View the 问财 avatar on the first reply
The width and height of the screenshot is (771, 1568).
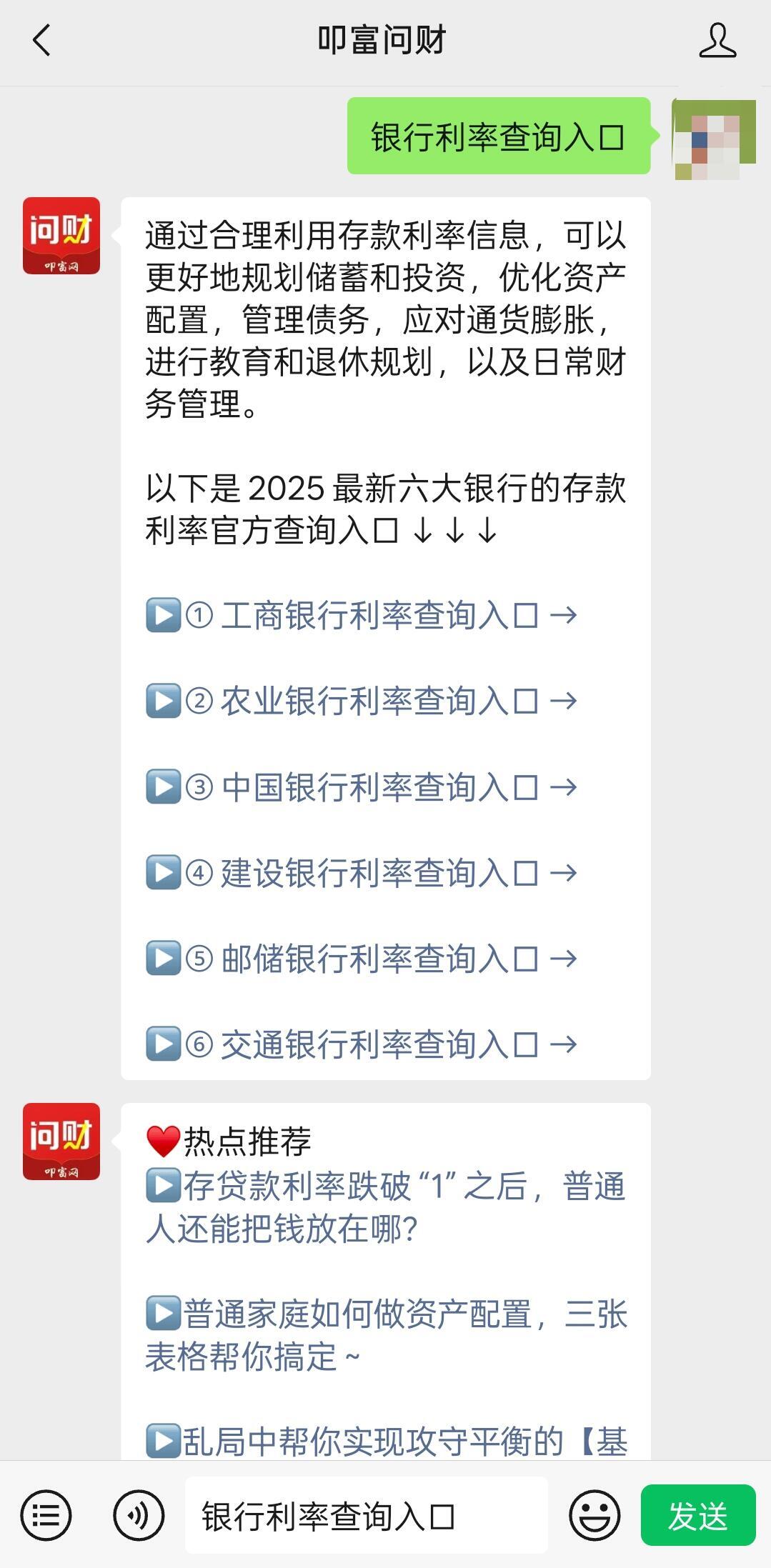[61, 236]
